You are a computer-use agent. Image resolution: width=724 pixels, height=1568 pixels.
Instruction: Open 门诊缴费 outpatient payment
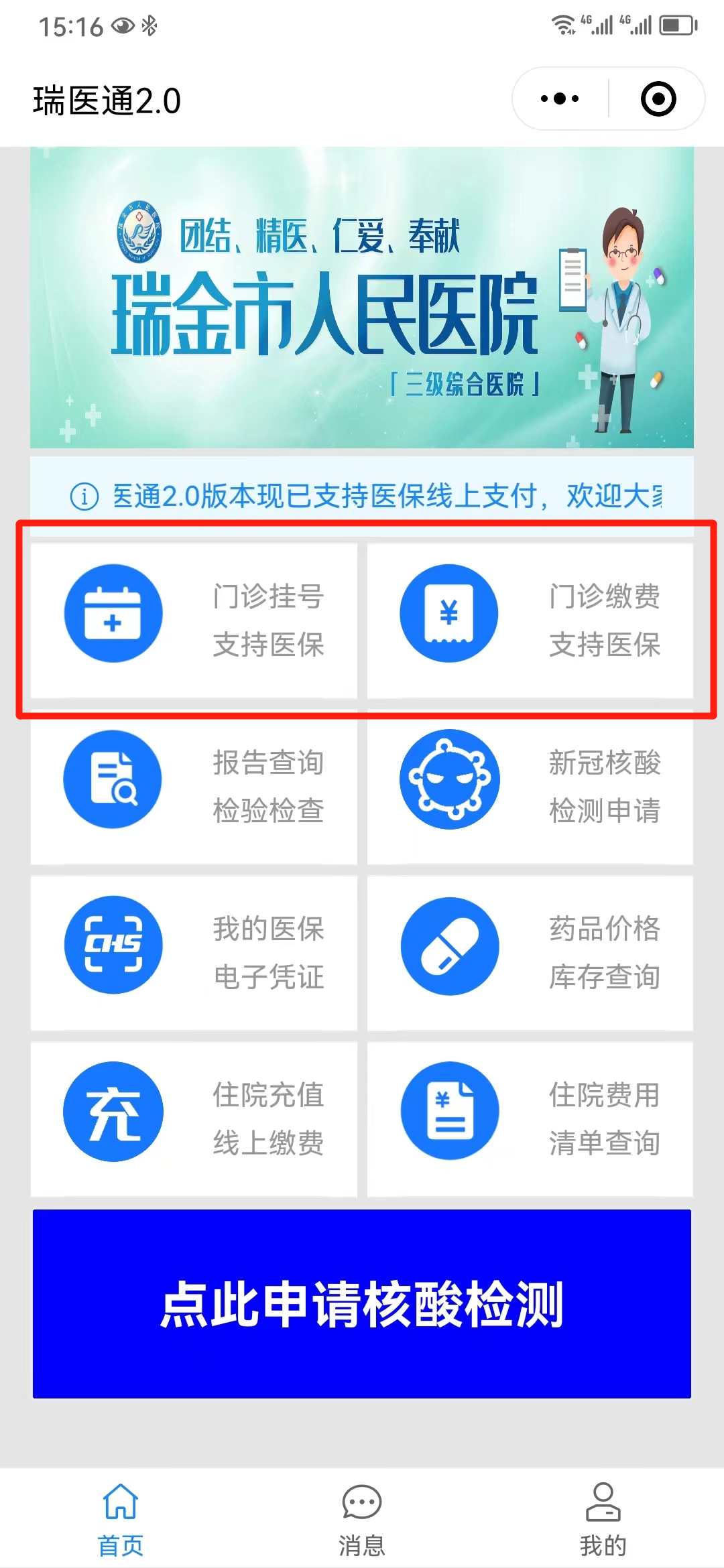[x=530, y=620]
